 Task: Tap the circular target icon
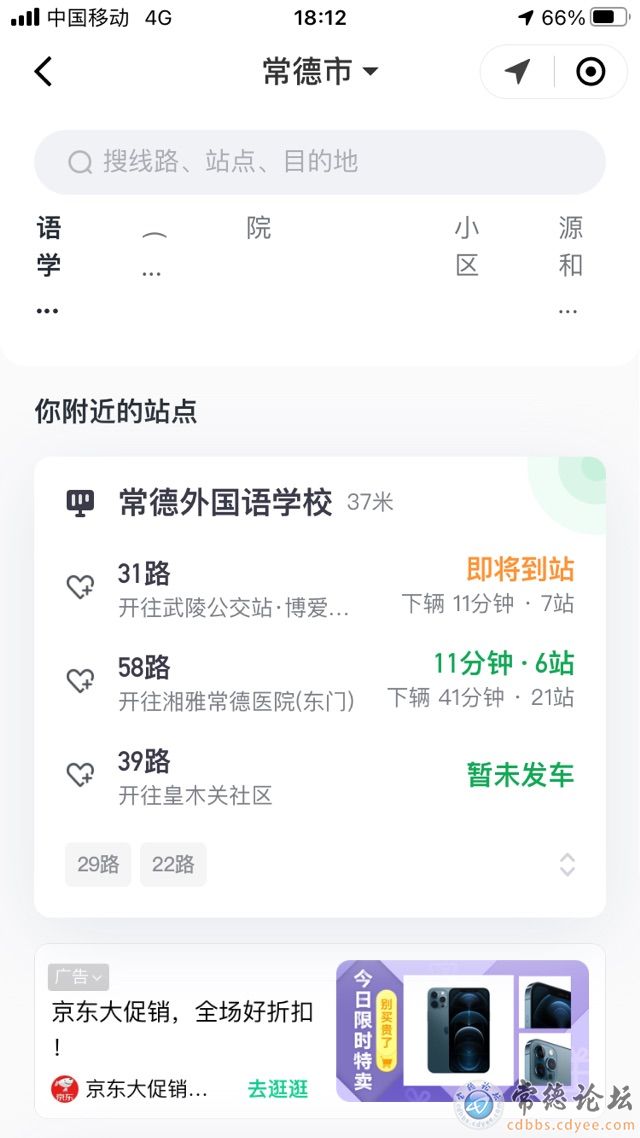click(591, 72)
